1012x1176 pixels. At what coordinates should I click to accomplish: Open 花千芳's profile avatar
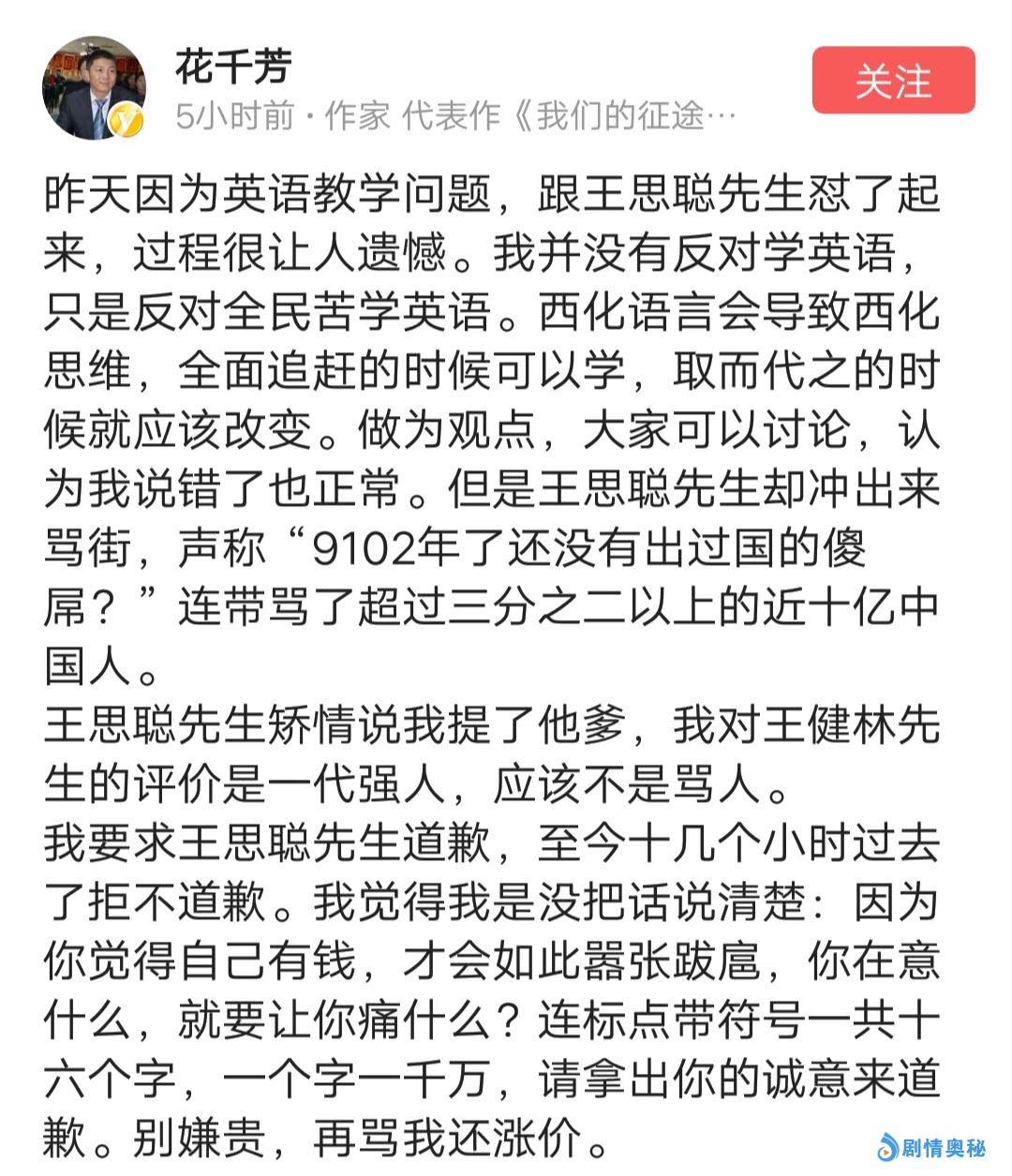pyautogui.click(x=93, y=88)
